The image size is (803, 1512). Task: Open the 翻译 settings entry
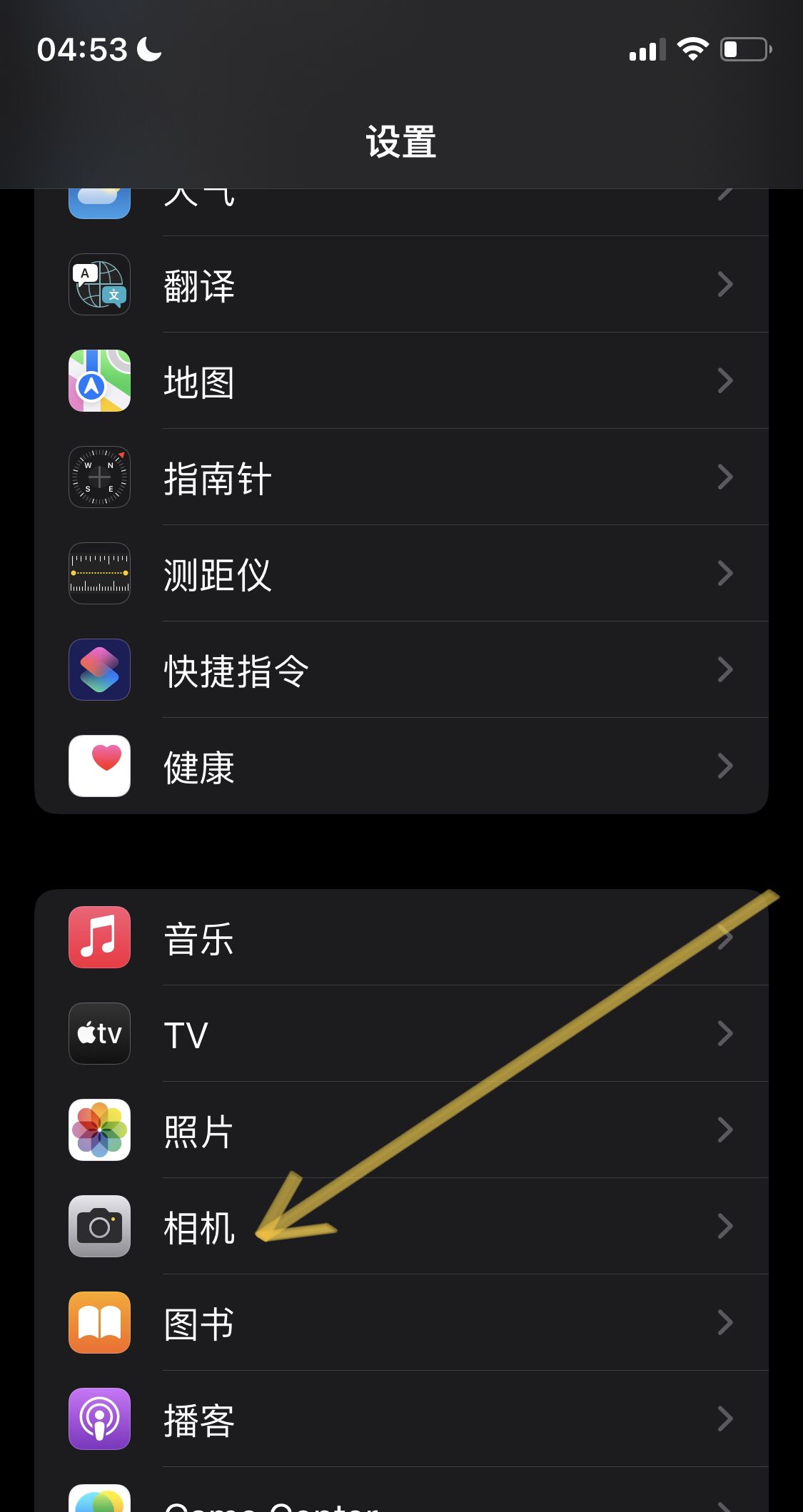(x=400, y=284)
